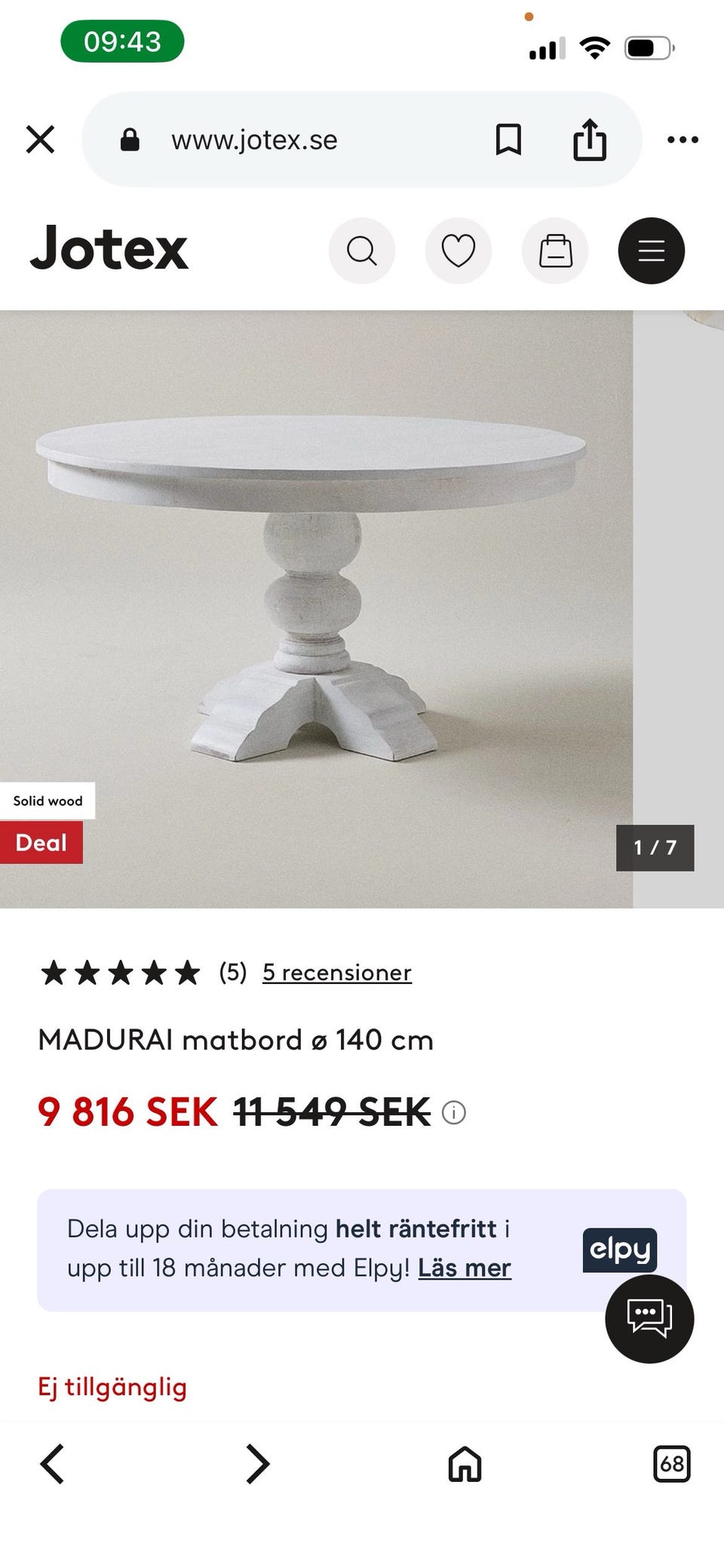Open the chat bubble assistant icon
Screen dimensions: 724x1568
(x=649, y=1318)
